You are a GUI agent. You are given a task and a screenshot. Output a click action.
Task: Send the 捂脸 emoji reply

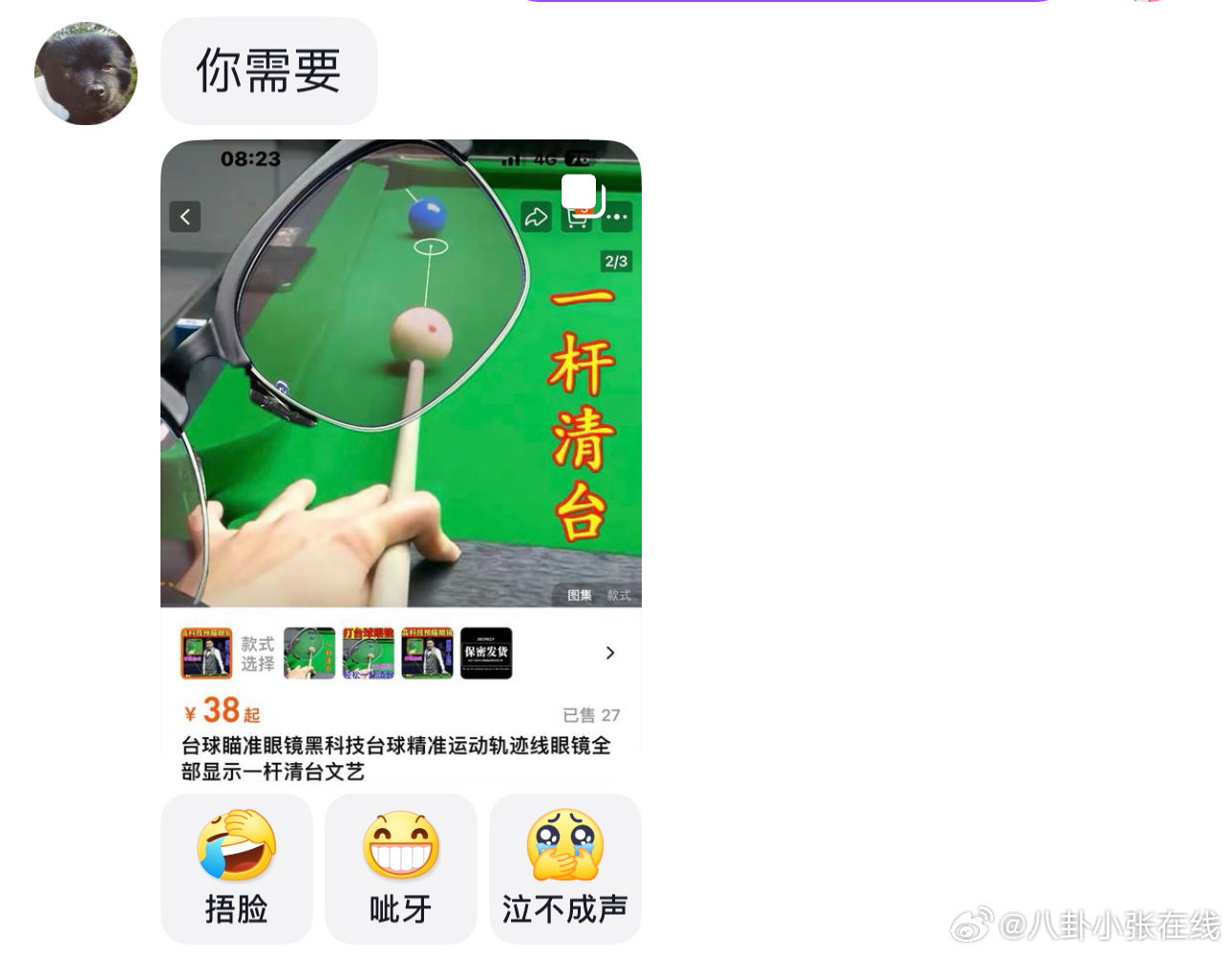[237, 869]
